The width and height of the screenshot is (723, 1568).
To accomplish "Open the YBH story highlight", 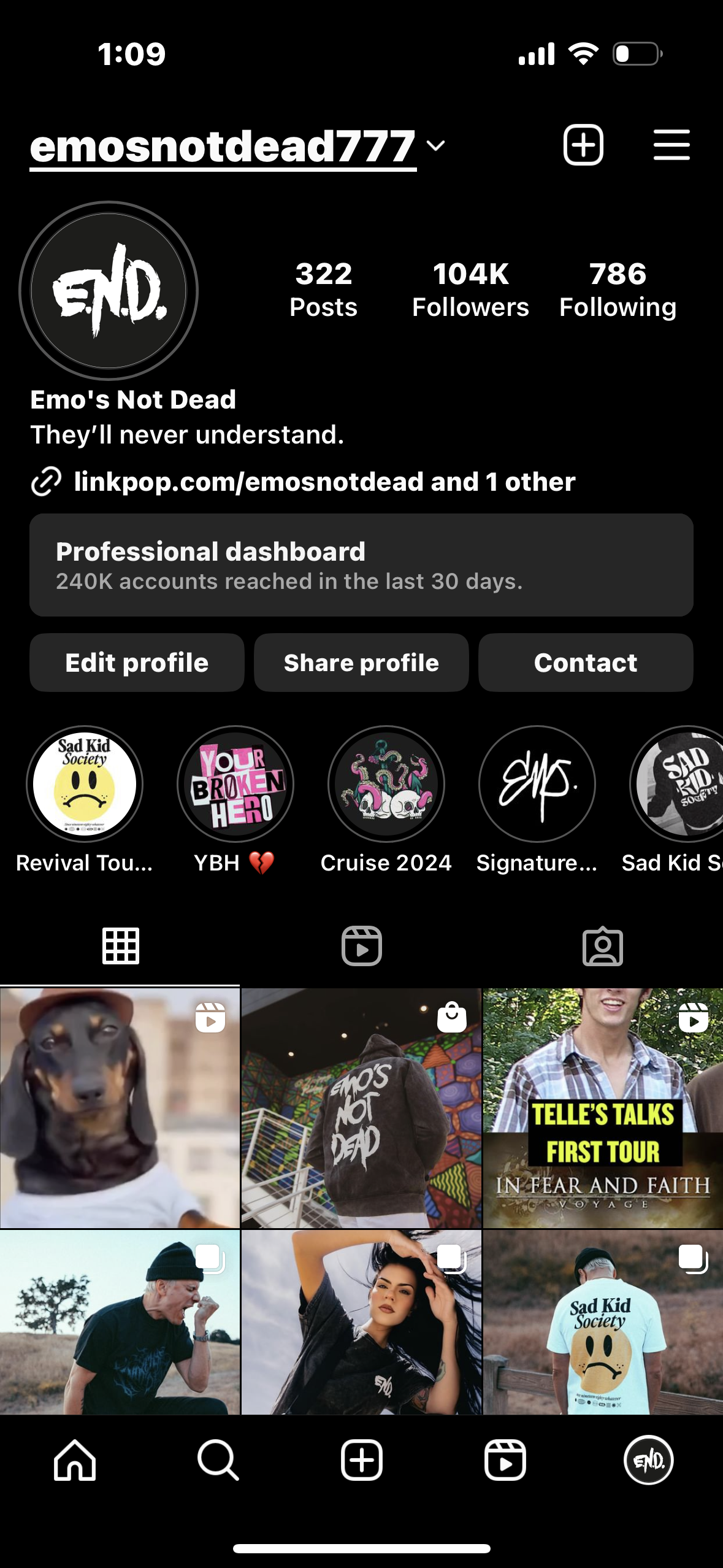I will coord(235,784).
